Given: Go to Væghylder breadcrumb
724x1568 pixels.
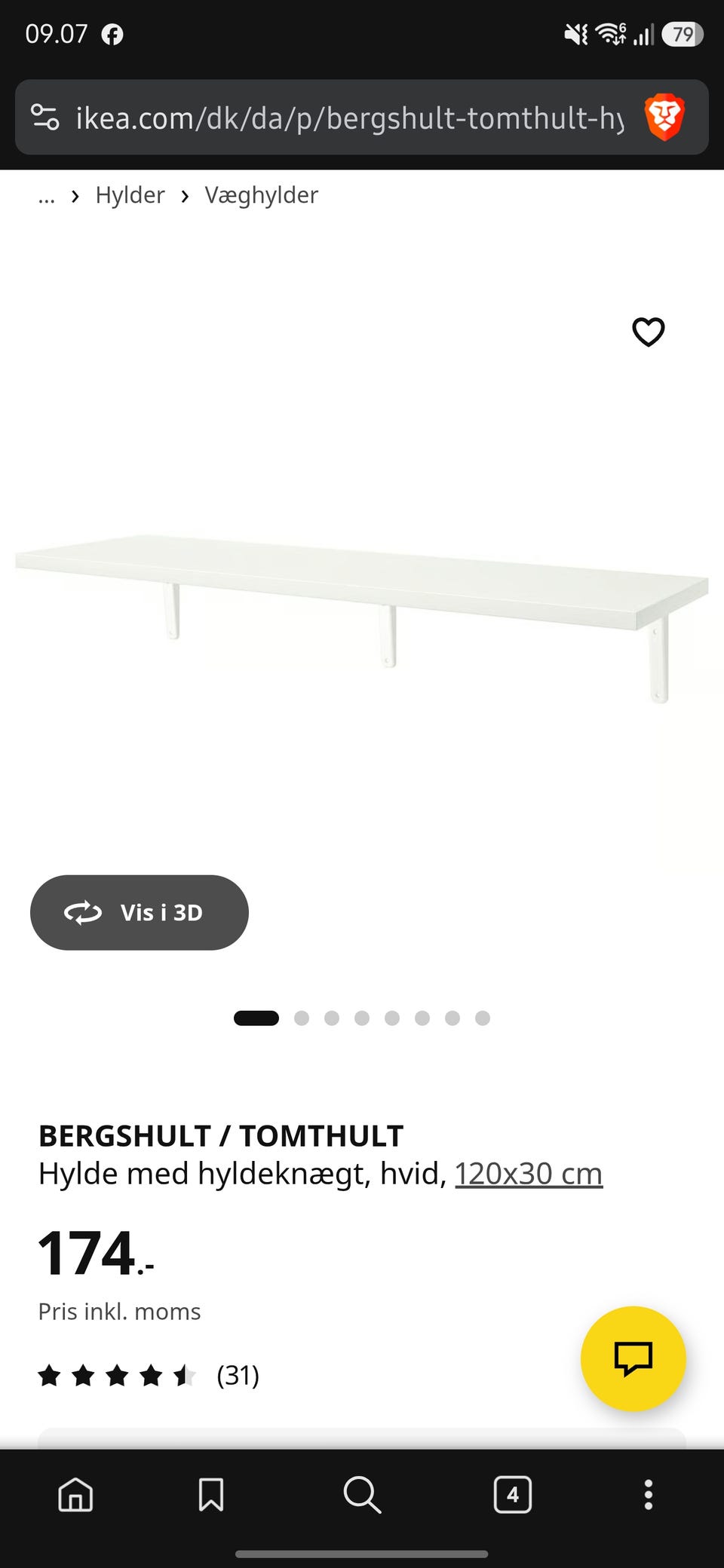Looking at the screenshot, I should (x=262, y=195).
